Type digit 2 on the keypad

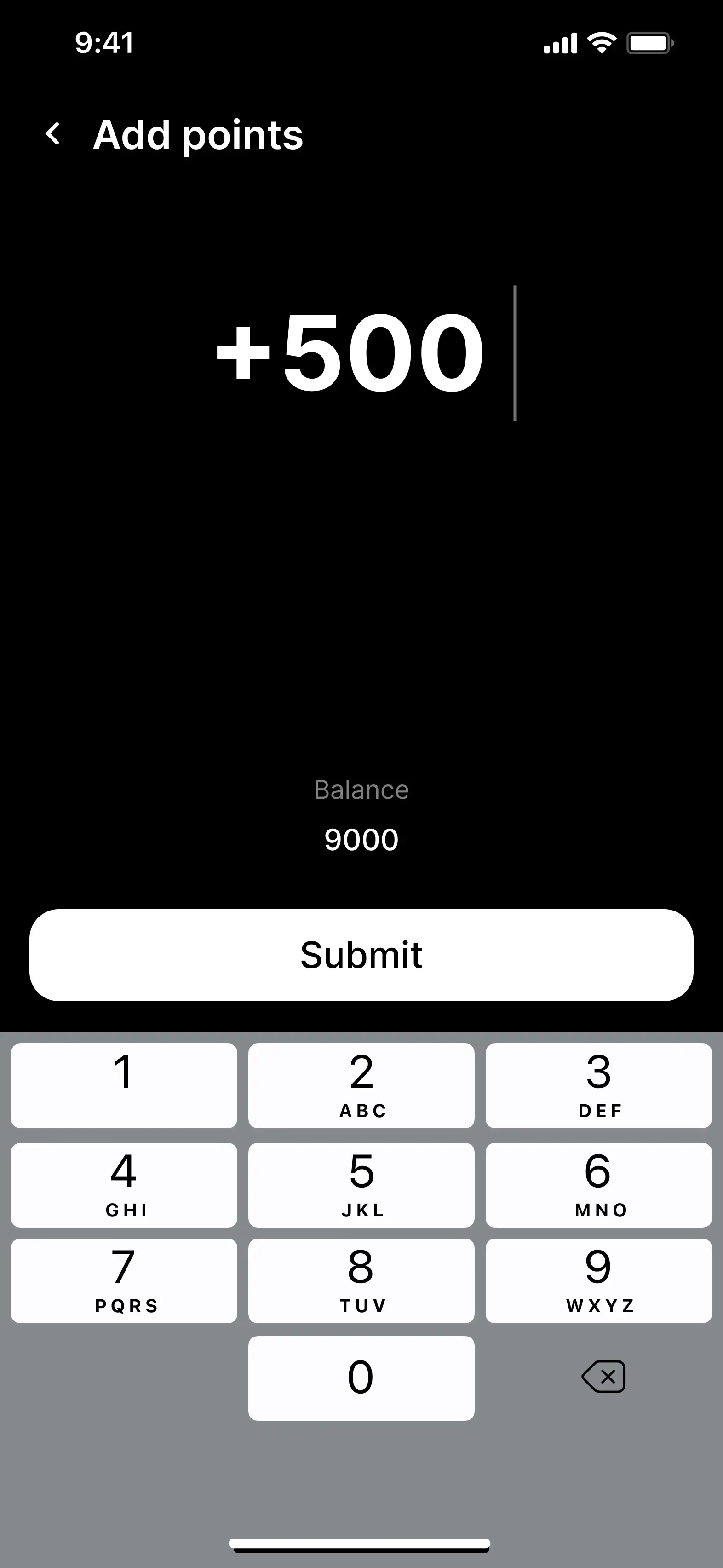coord(361,1085)
